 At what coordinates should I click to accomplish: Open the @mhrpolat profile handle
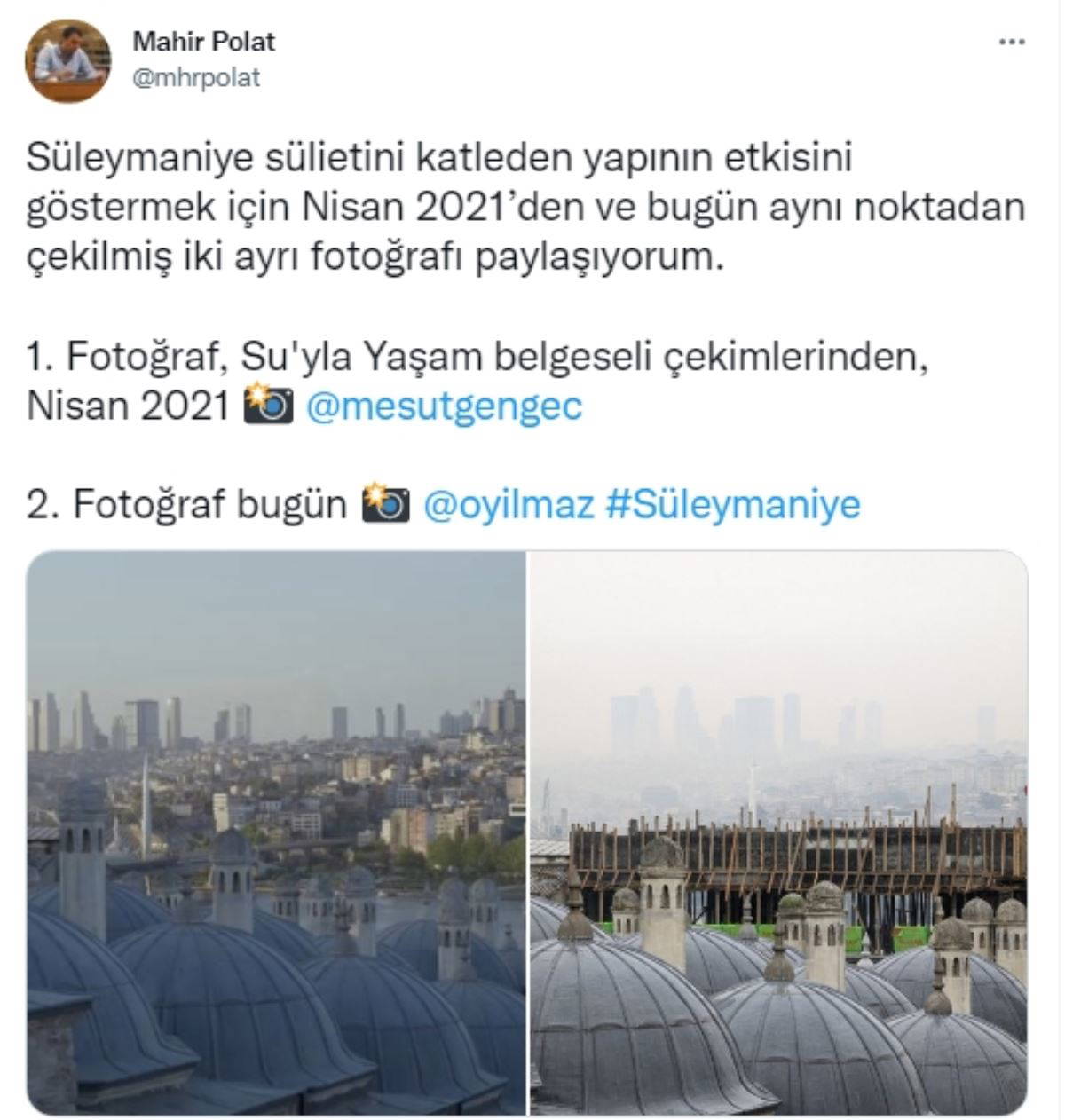point(196,78)
